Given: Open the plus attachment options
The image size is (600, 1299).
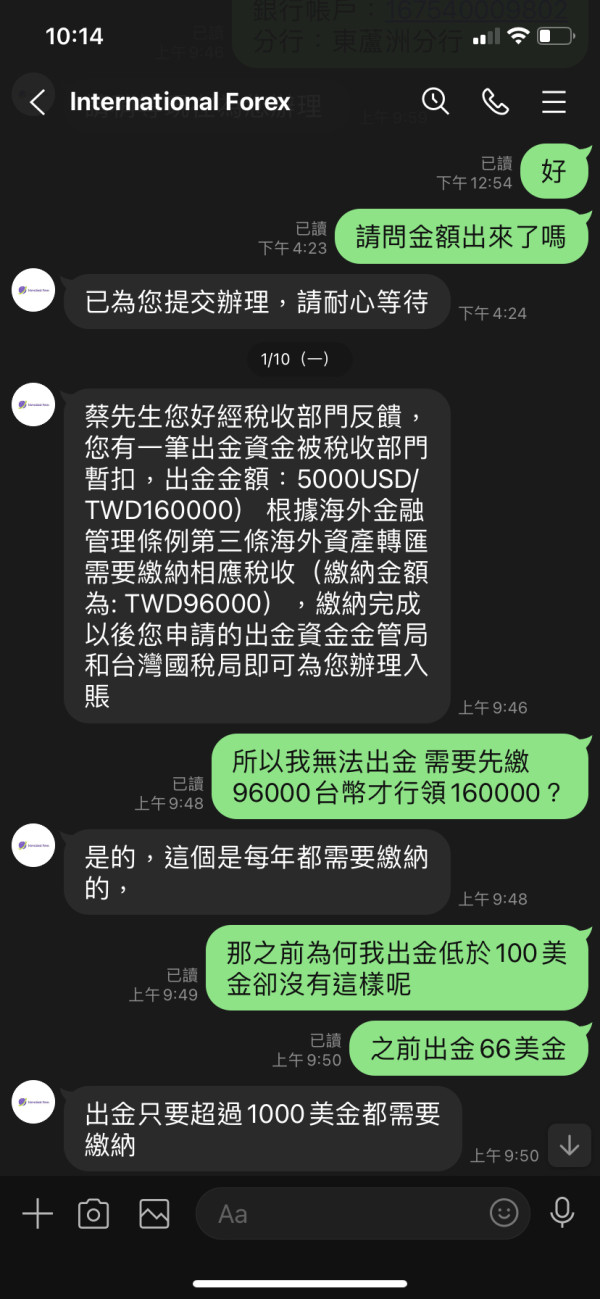Looking at the screenshot, I should 37,1214.
